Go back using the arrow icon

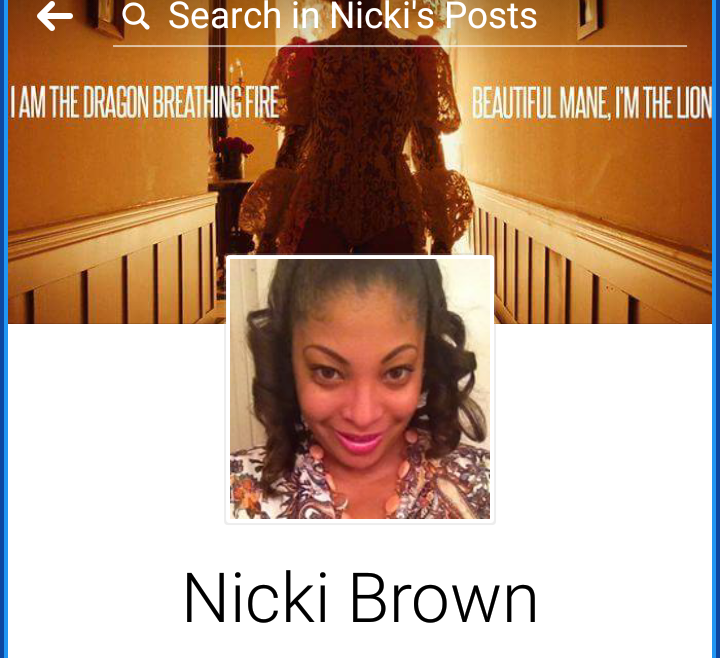tap(54, 16)
